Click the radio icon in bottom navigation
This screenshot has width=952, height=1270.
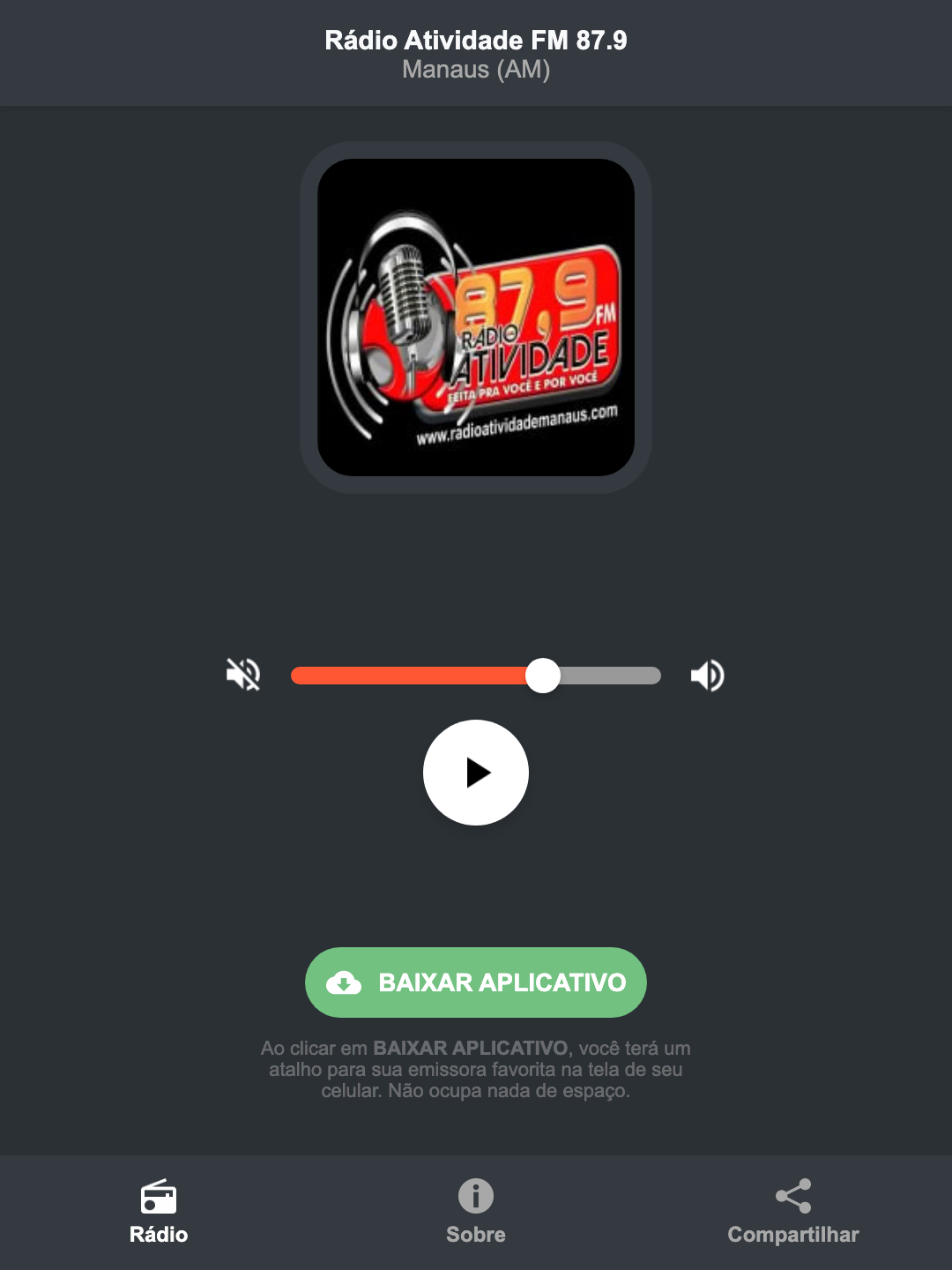[x=159, y=1199]
